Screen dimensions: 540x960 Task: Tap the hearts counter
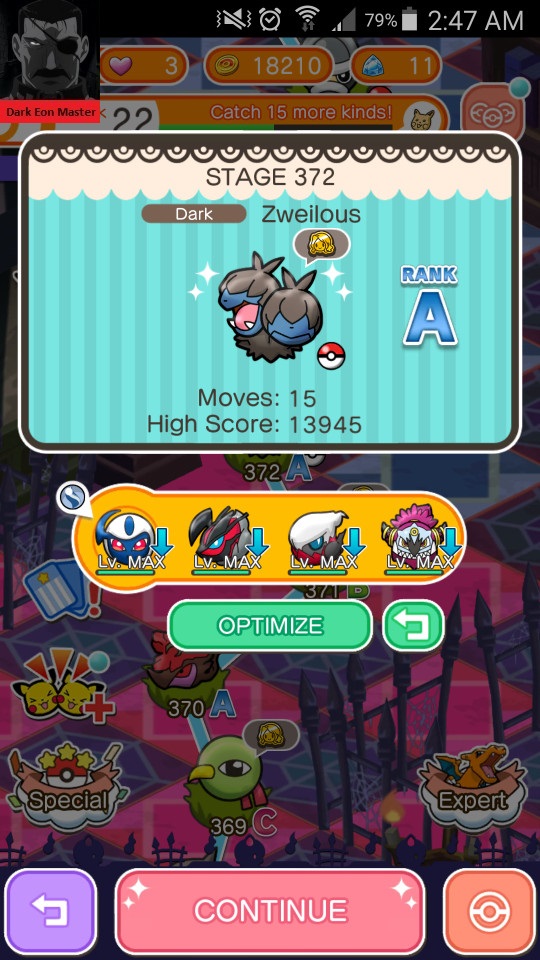(x=143, y=65)
